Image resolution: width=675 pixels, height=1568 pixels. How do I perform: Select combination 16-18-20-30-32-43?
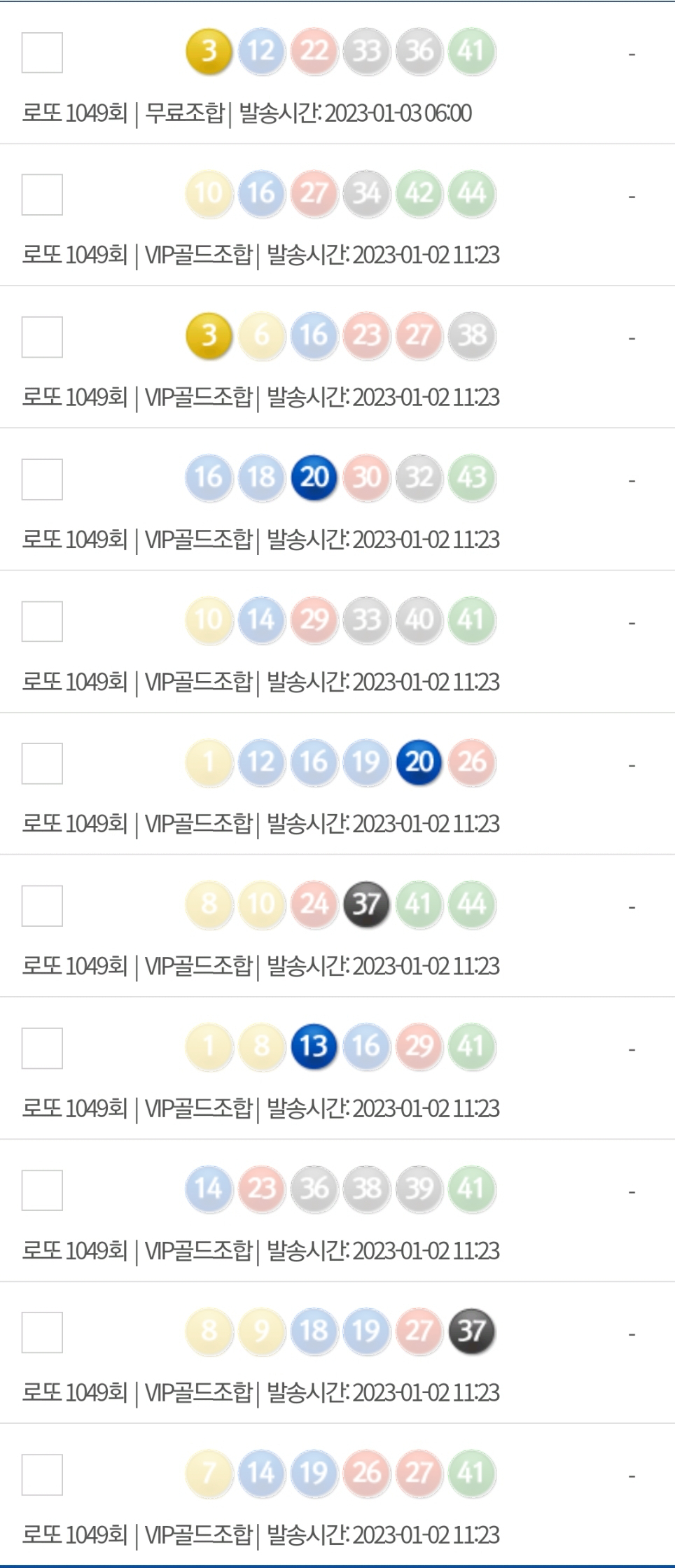(x=42, y=479)
